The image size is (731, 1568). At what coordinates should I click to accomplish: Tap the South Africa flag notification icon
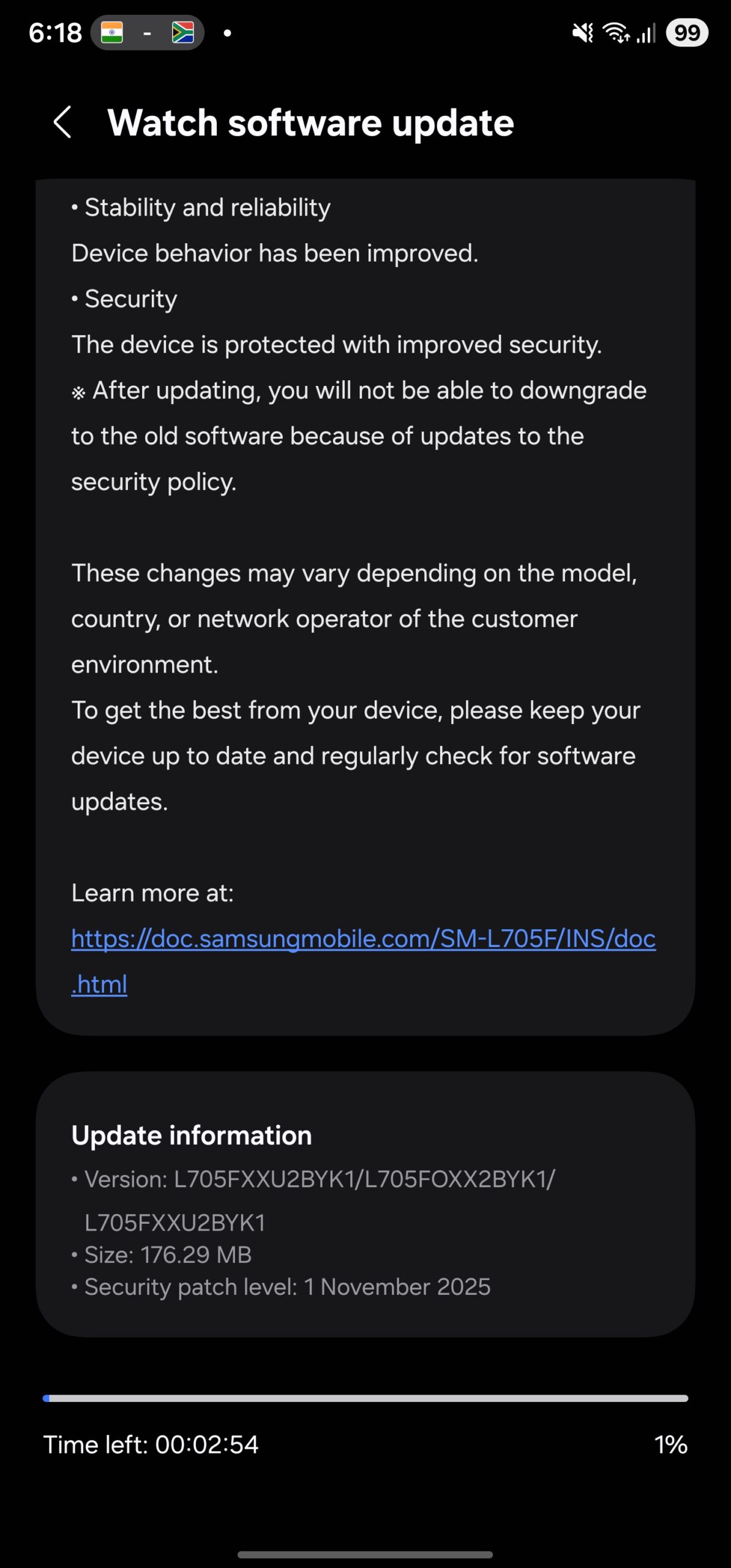coord(182,32)
